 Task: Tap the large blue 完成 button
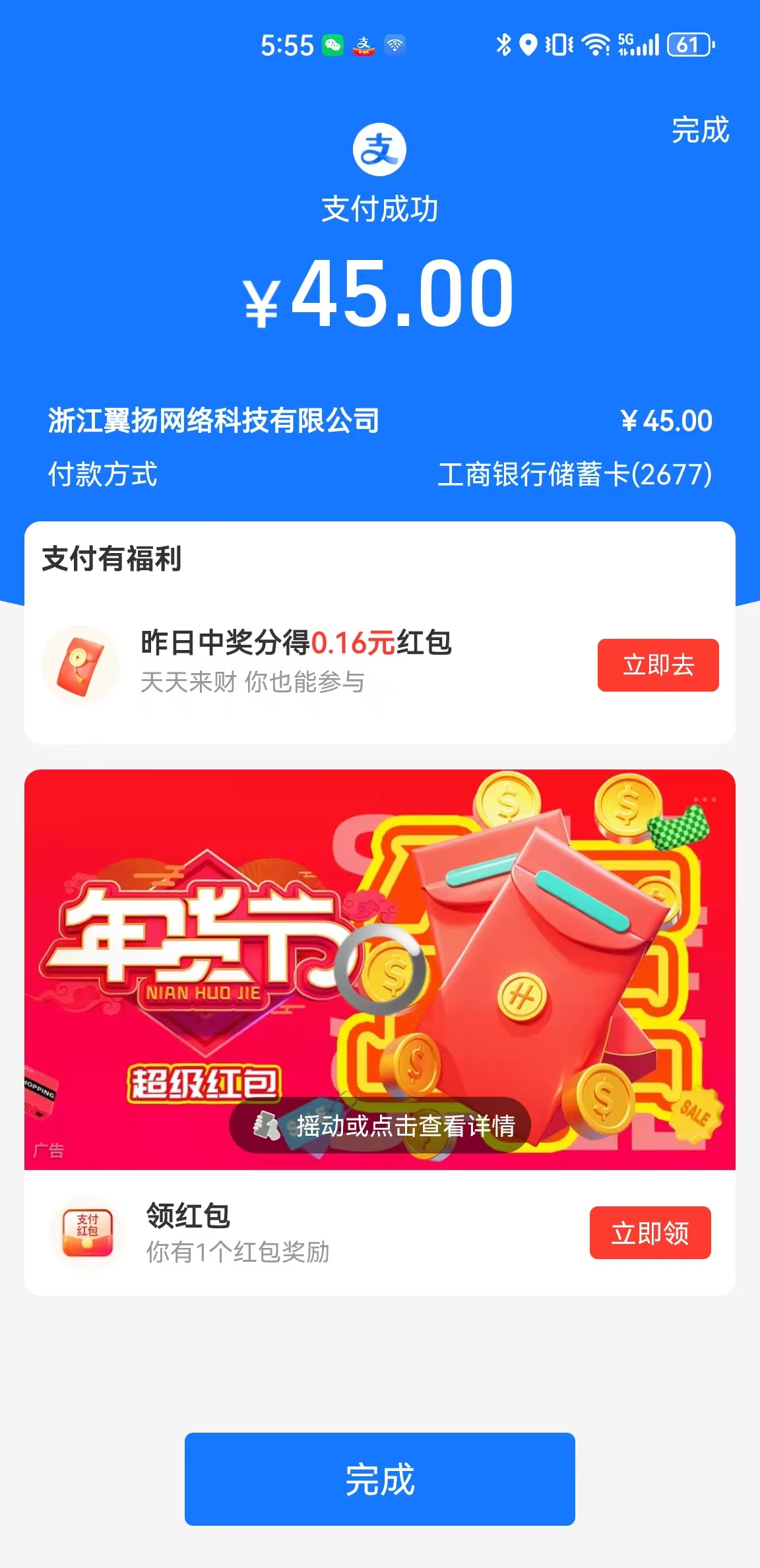coord(379,1479)
